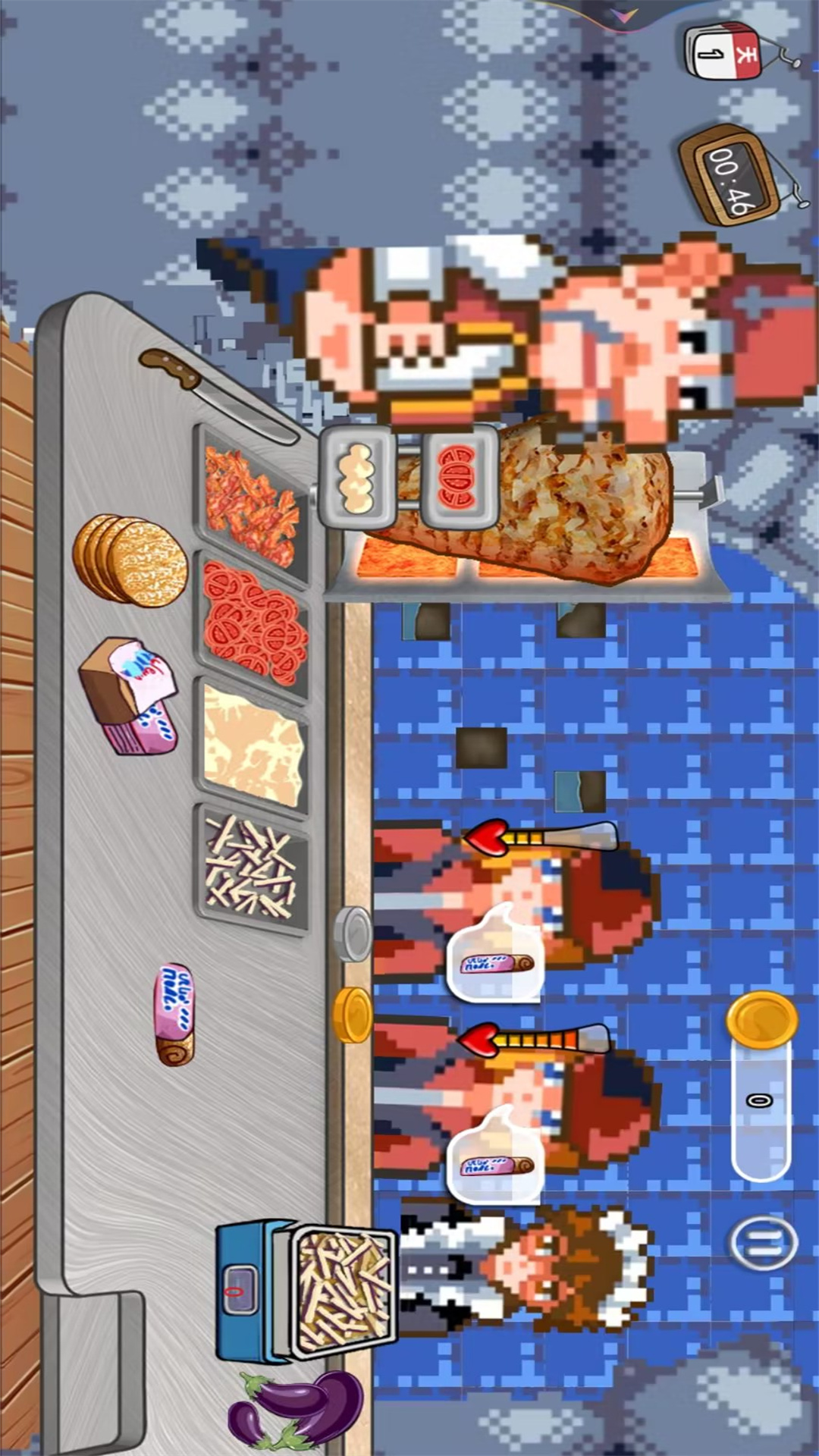Collect the gold coin on the counter
This screenshot has height=1456, width=819.
(353, 1015)
